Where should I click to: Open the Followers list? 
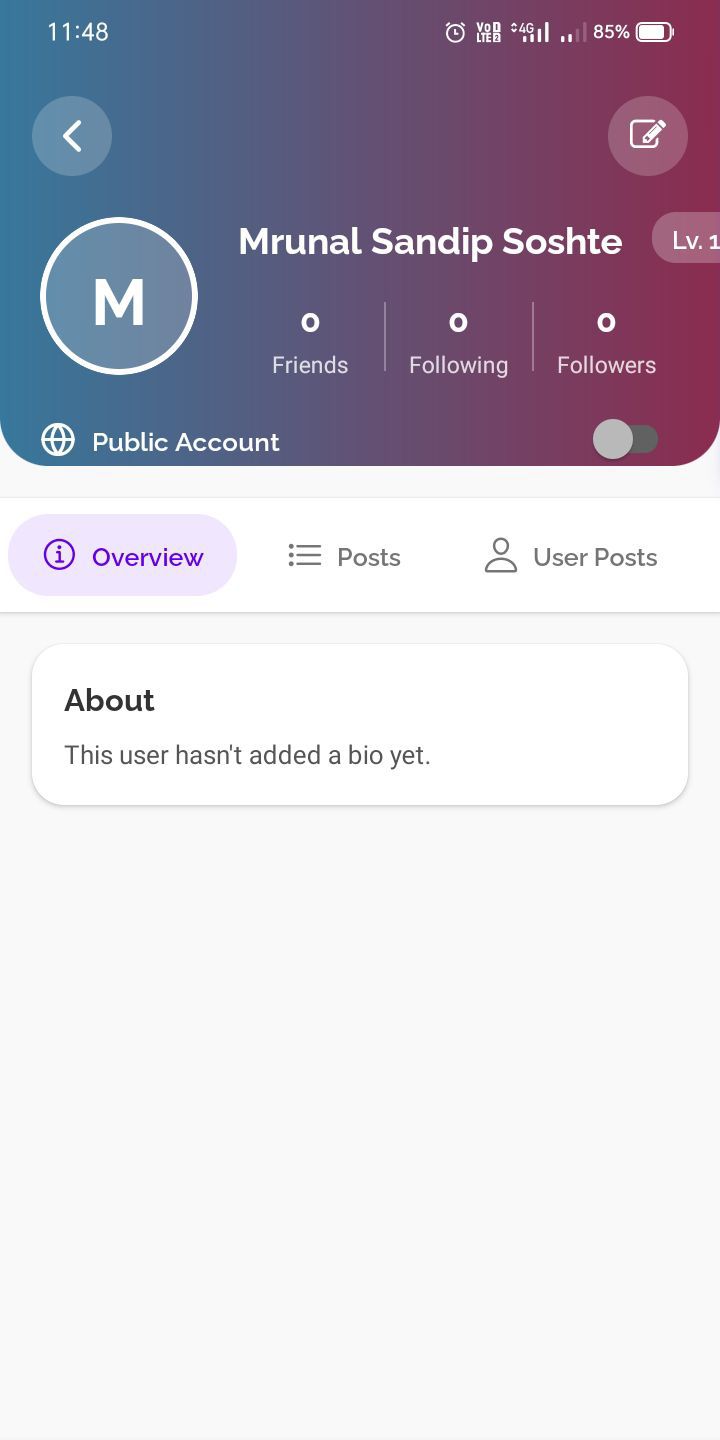pyautogui.click(x=606, y=342)
